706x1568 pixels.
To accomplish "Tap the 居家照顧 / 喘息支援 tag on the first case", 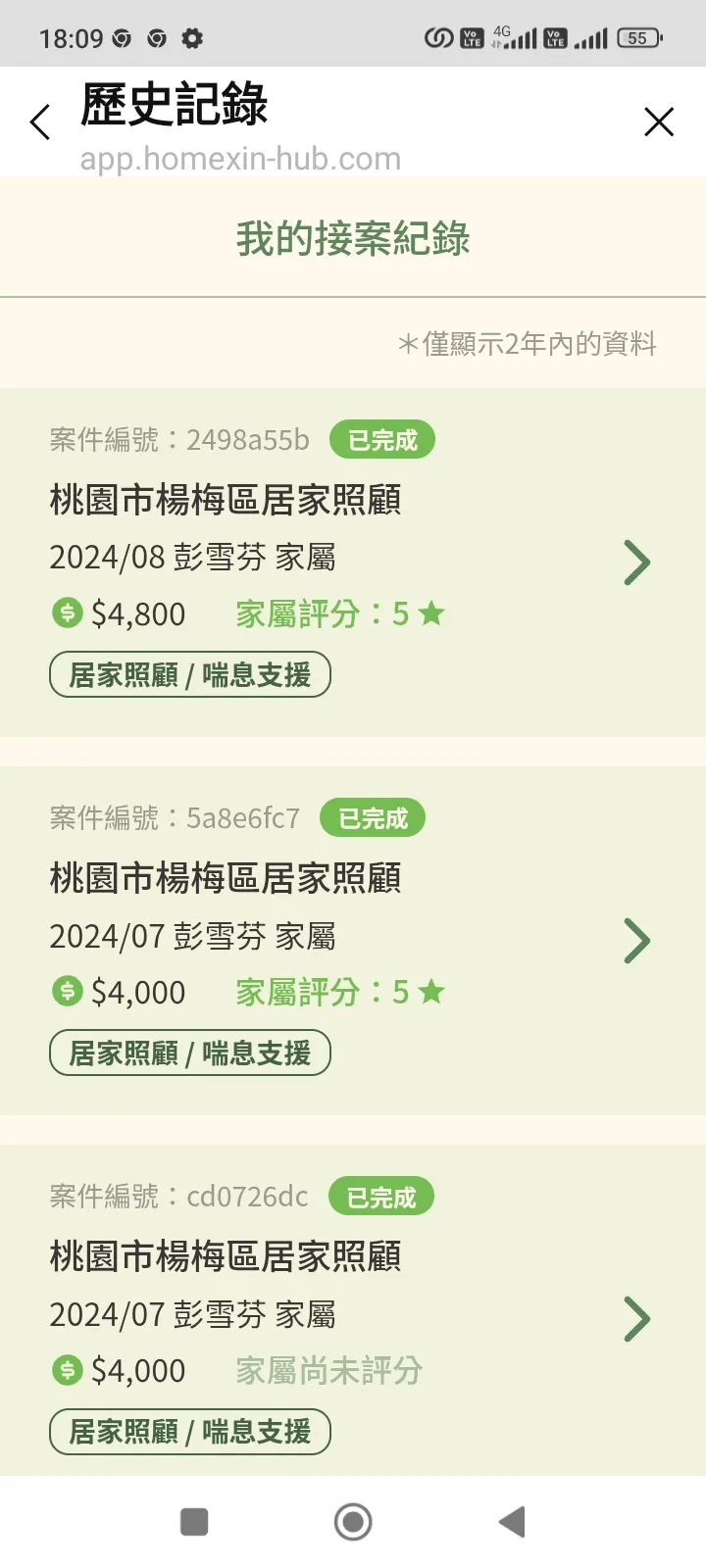I will point(189,674).
